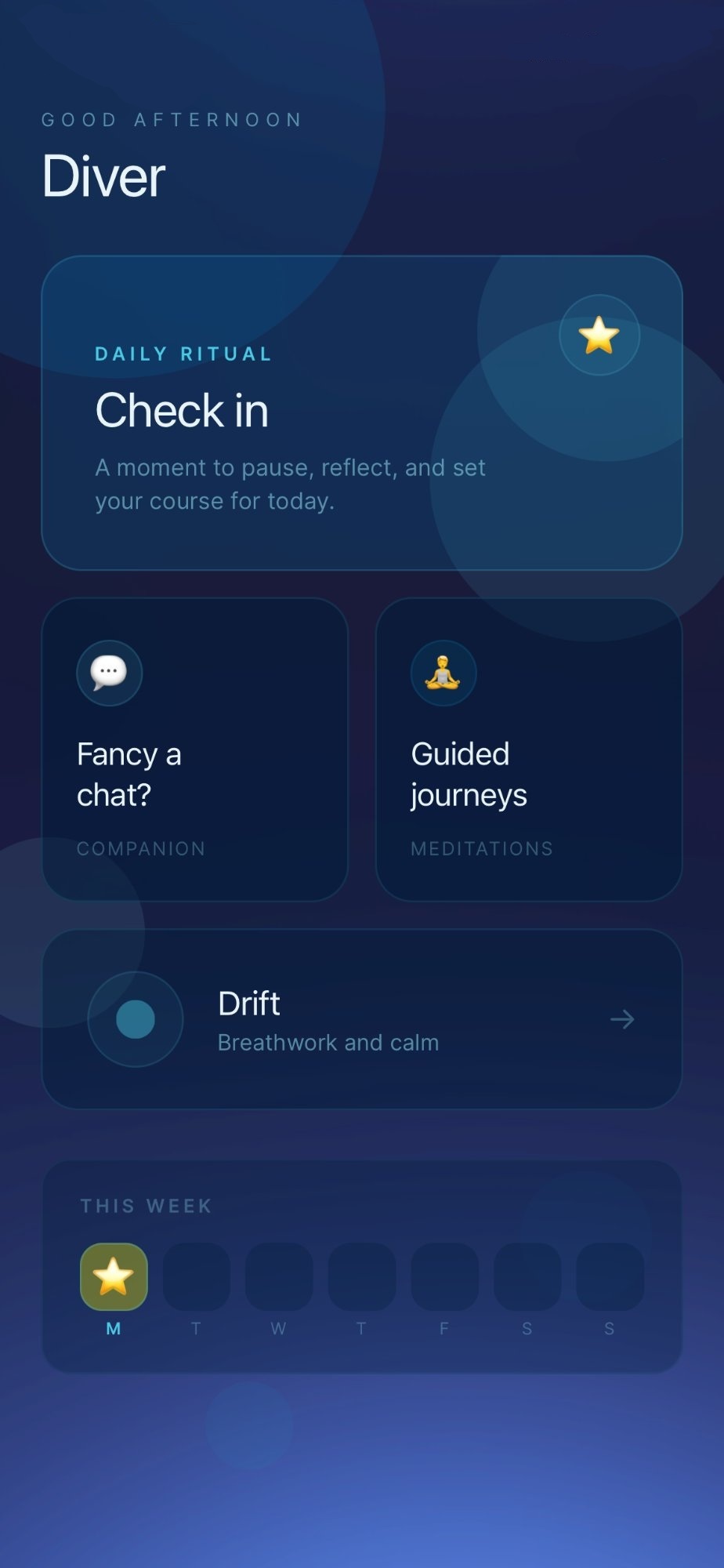Click the THIS WEEK heading

click(146, 1206)
